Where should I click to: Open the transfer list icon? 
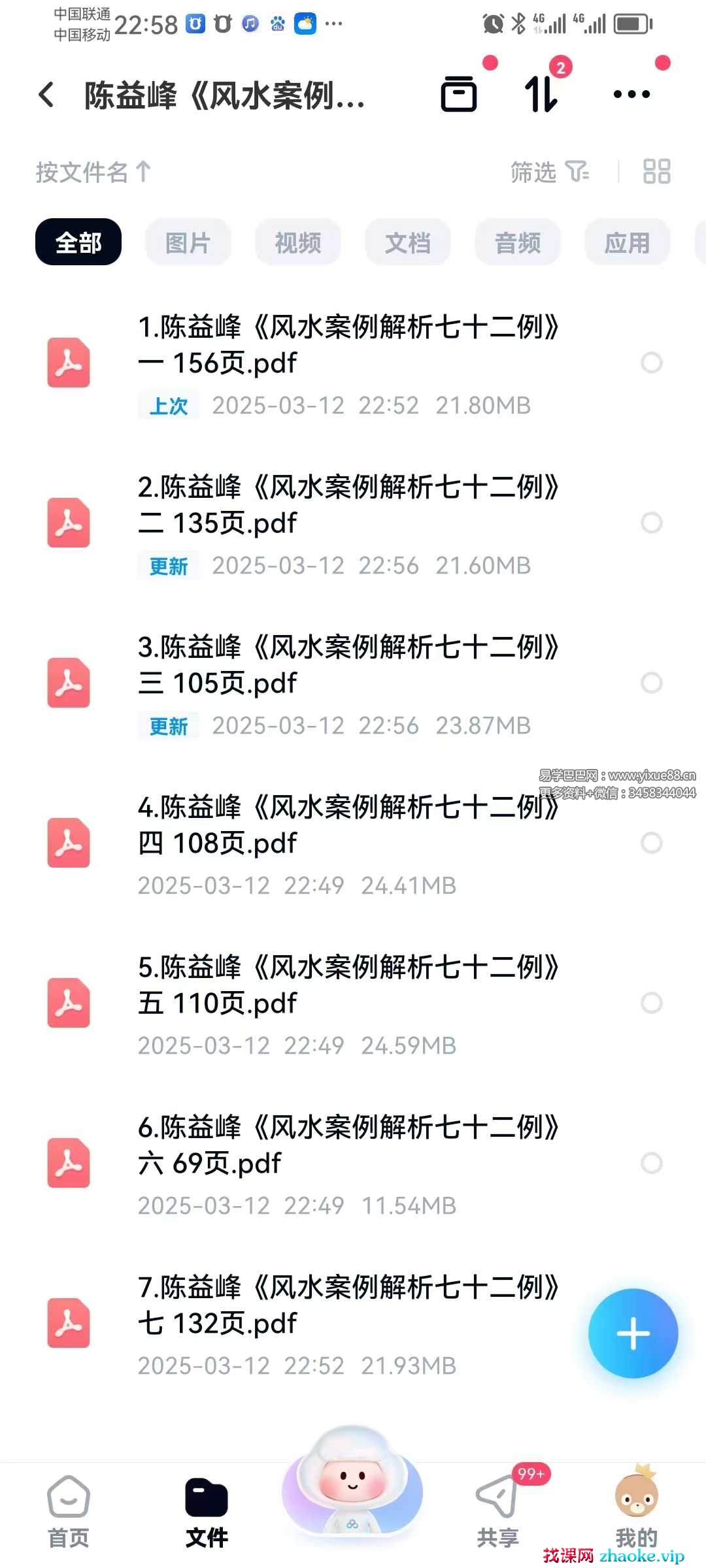pyautogui.click(x=541, y=94)
